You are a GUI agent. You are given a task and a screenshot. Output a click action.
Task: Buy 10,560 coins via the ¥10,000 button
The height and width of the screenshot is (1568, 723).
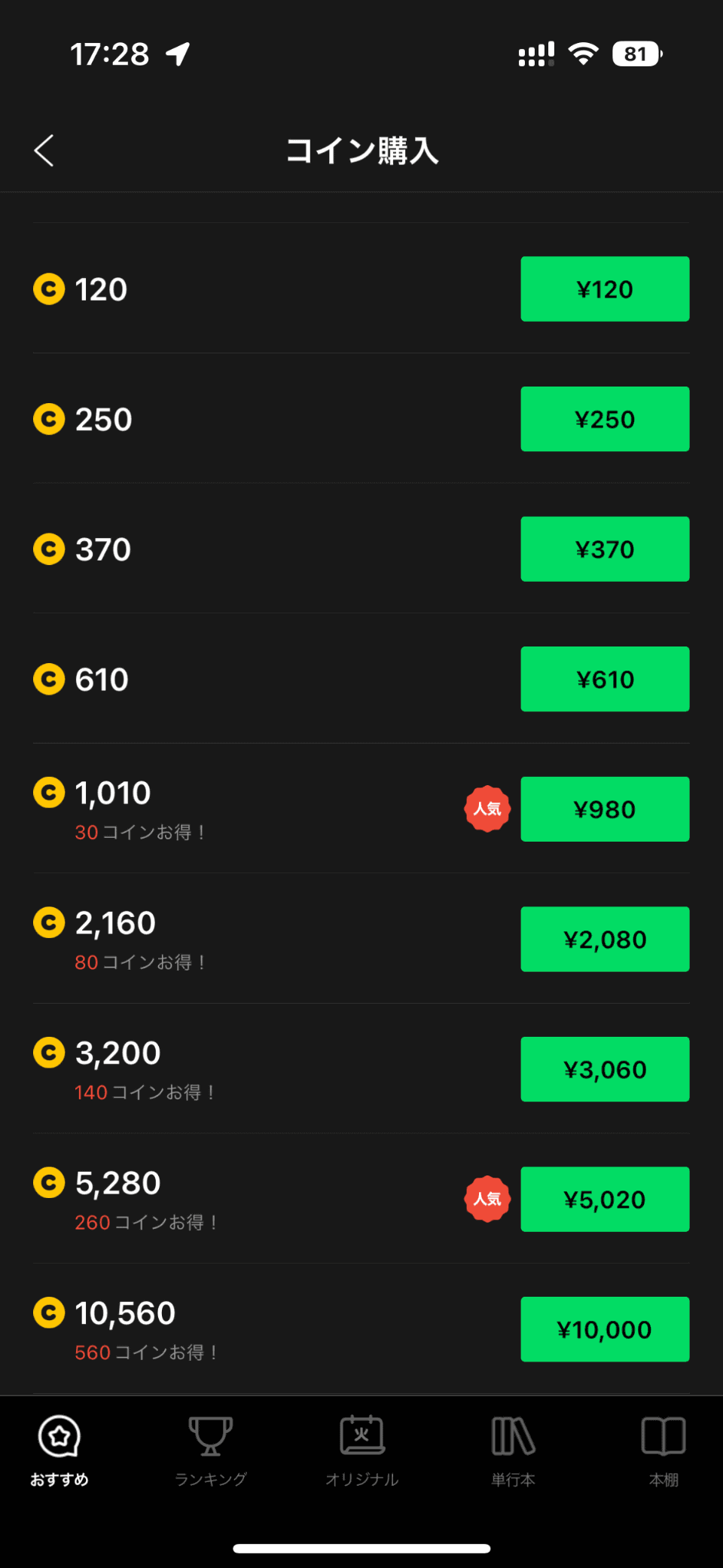(604, 1329)
